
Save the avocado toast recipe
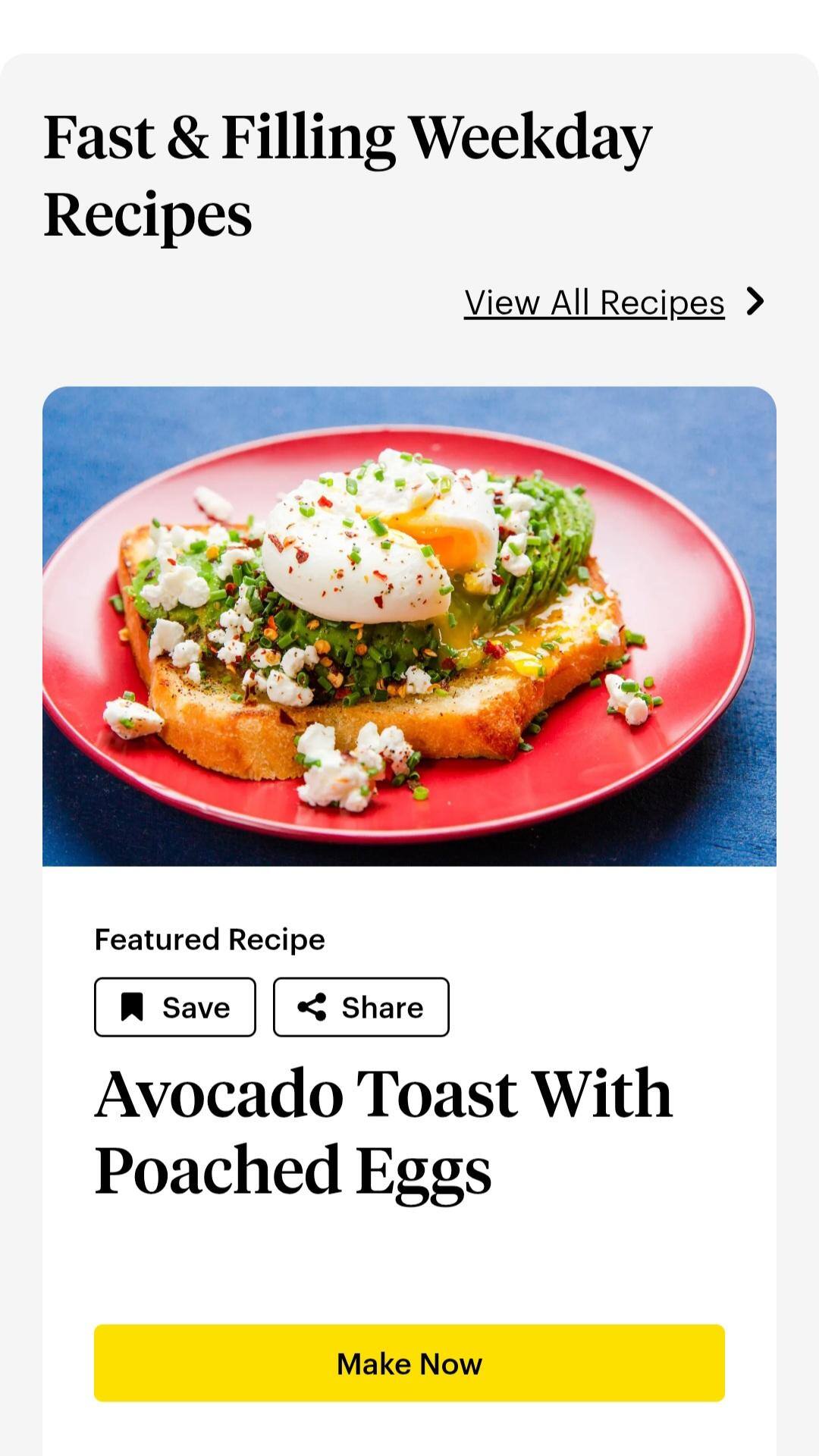pyautogui.click(x=175, y=1007)
